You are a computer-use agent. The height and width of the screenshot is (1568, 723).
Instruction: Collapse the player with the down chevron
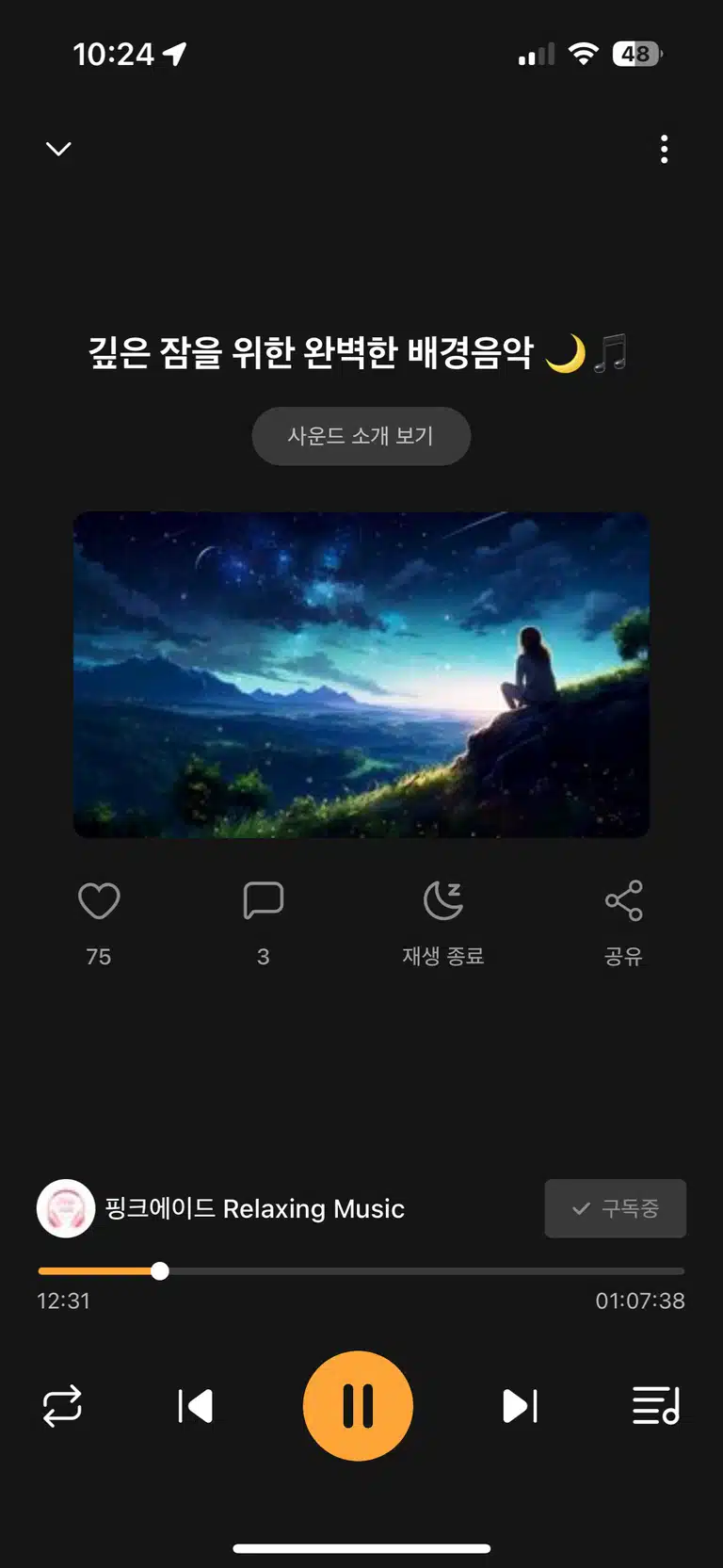[58, 149]
